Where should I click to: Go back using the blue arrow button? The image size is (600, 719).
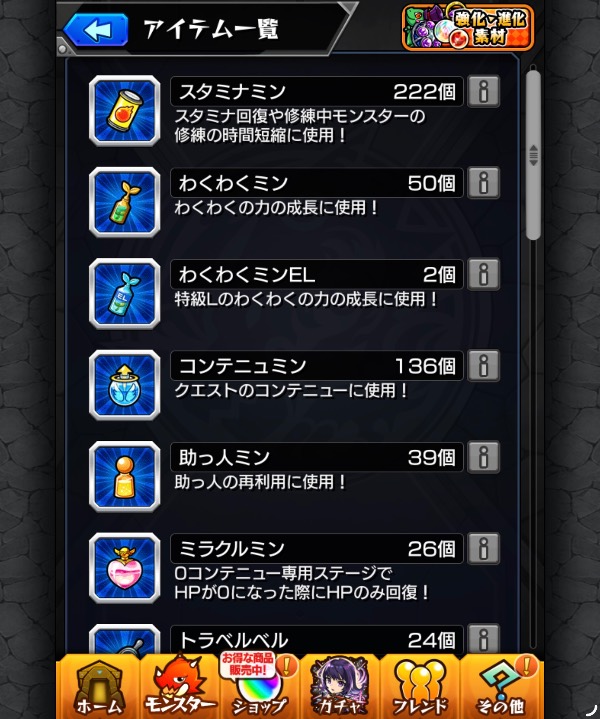(97, 29)
